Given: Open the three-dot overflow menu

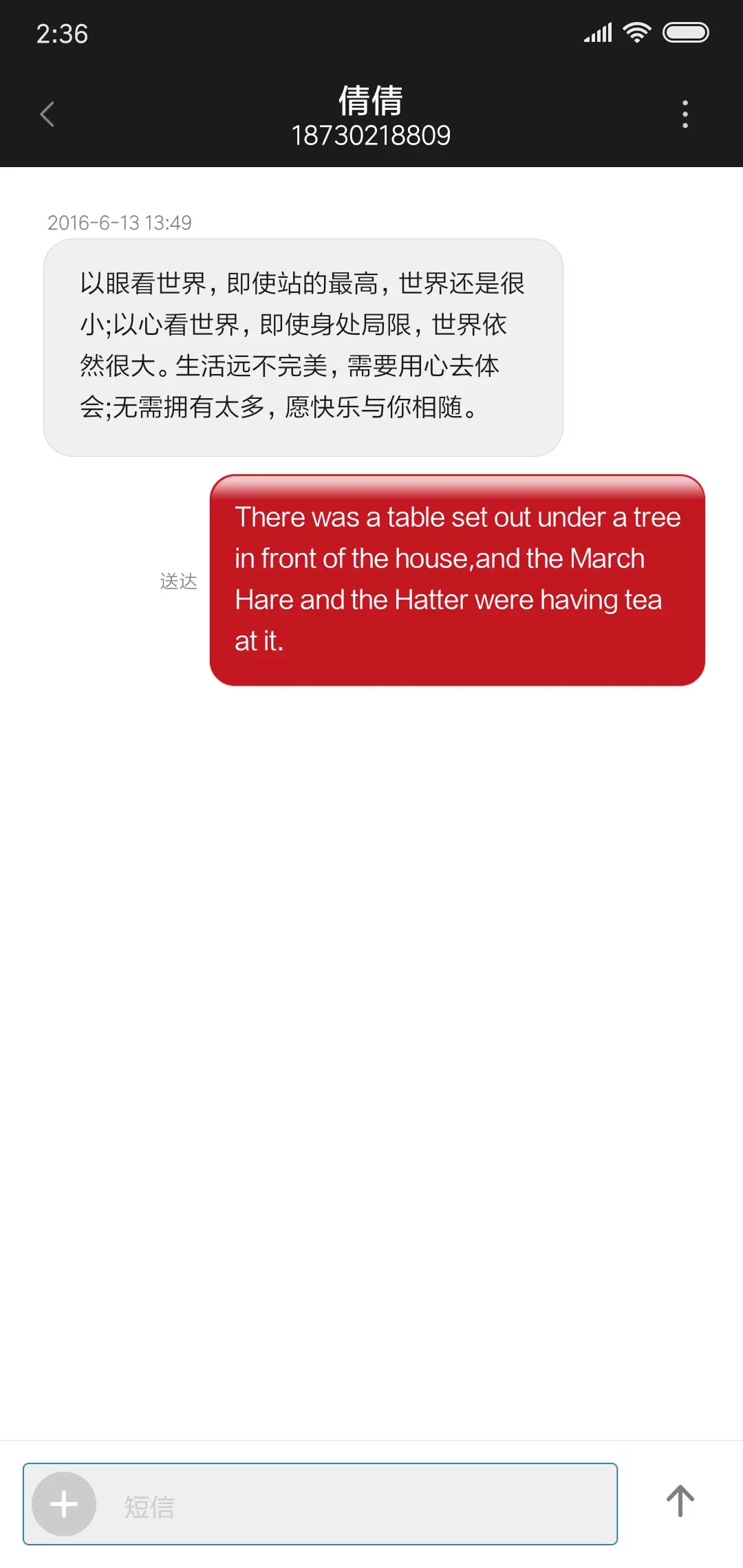Looking at the screenshot, I should pyautogui.click(x=685, y=114).
